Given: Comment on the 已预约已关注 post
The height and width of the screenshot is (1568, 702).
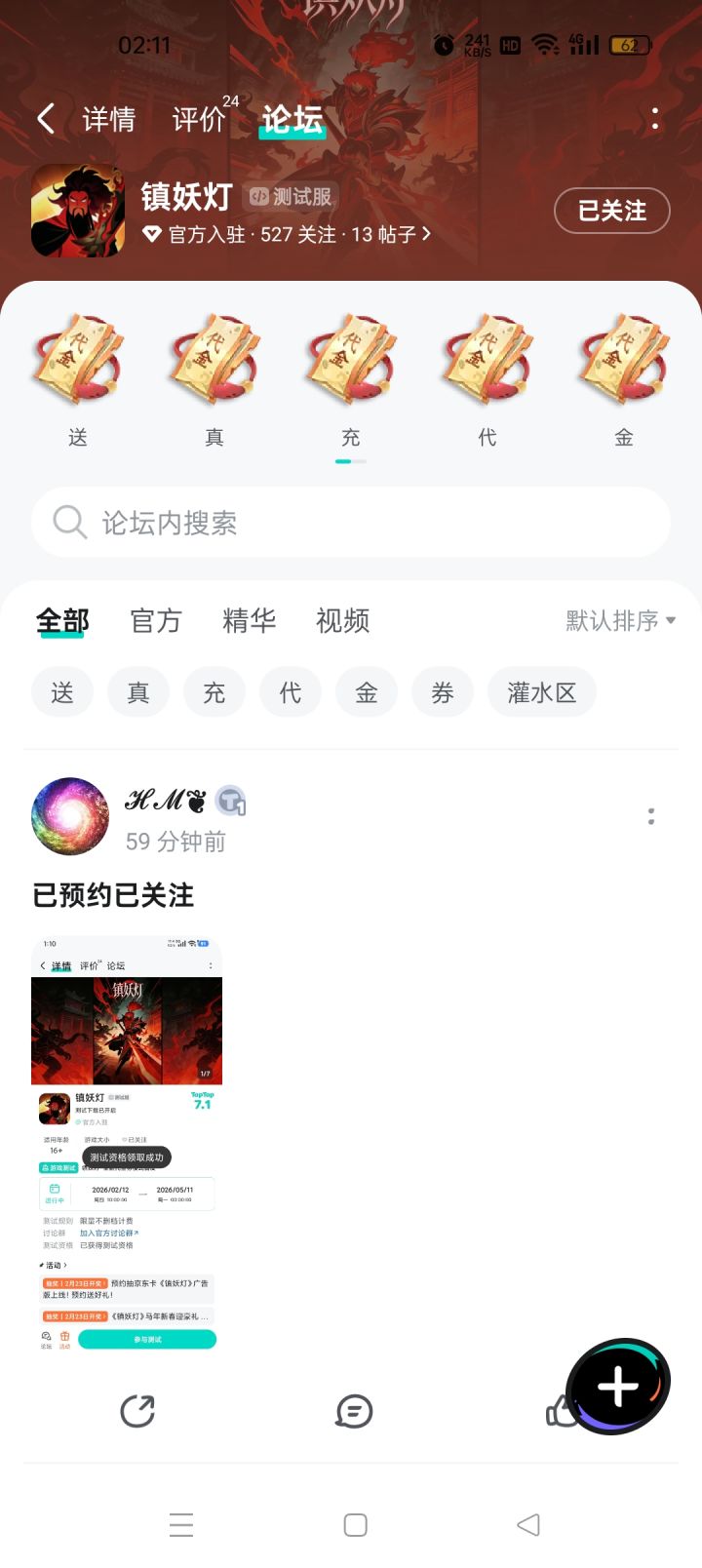Looking at the screenshot, I should (x=354, y=1411).
